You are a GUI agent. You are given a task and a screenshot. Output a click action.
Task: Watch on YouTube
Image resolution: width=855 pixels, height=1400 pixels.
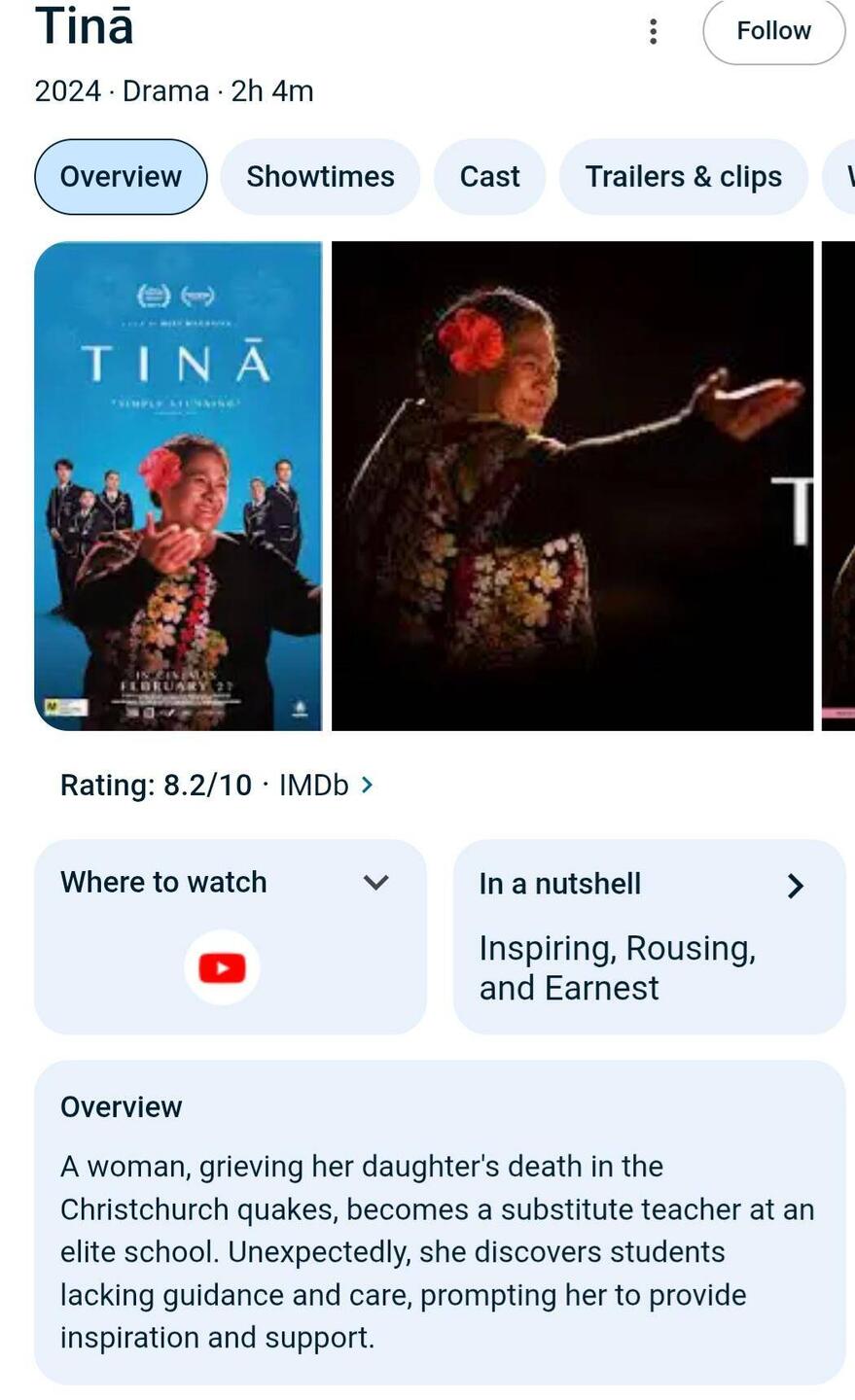tap(222, 967)
